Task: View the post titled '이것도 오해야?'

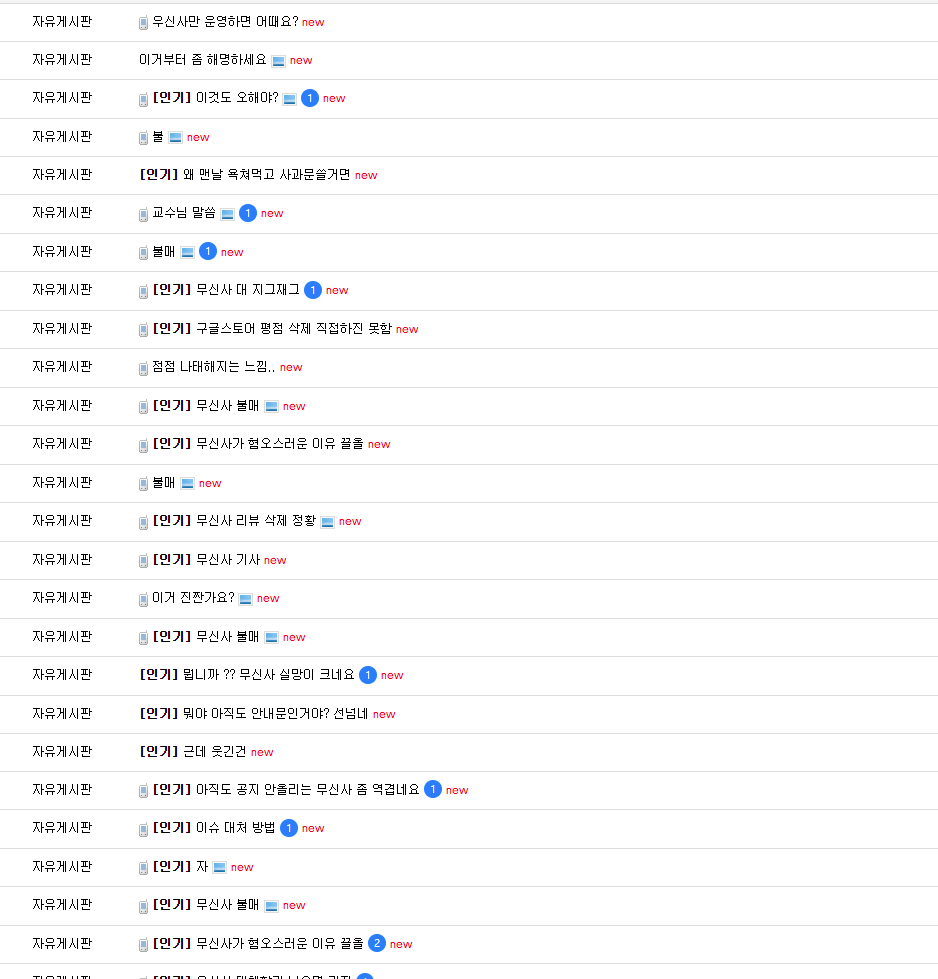Action: pos(237,98)
